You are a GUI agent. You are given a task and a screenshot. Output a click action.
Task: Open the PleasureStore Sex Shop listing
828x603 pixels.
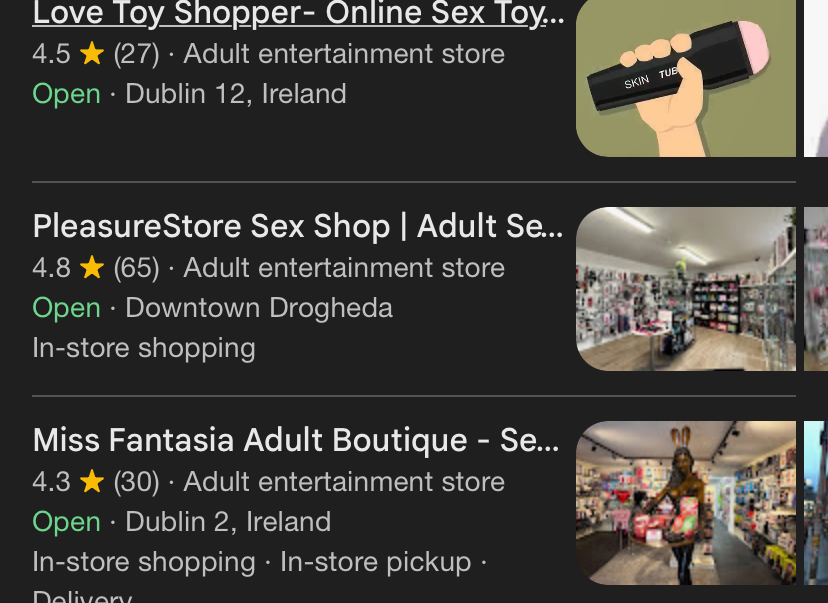point(298,227)
